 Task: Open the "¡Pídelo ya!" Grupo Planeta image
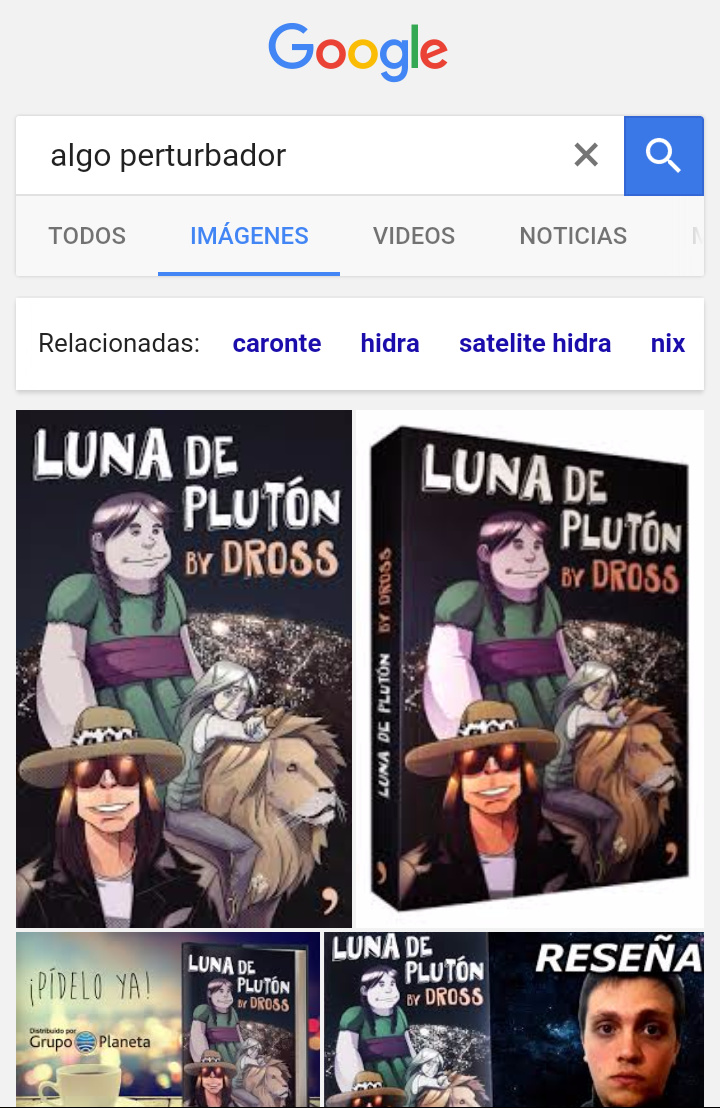click(x=168, y=1018)
